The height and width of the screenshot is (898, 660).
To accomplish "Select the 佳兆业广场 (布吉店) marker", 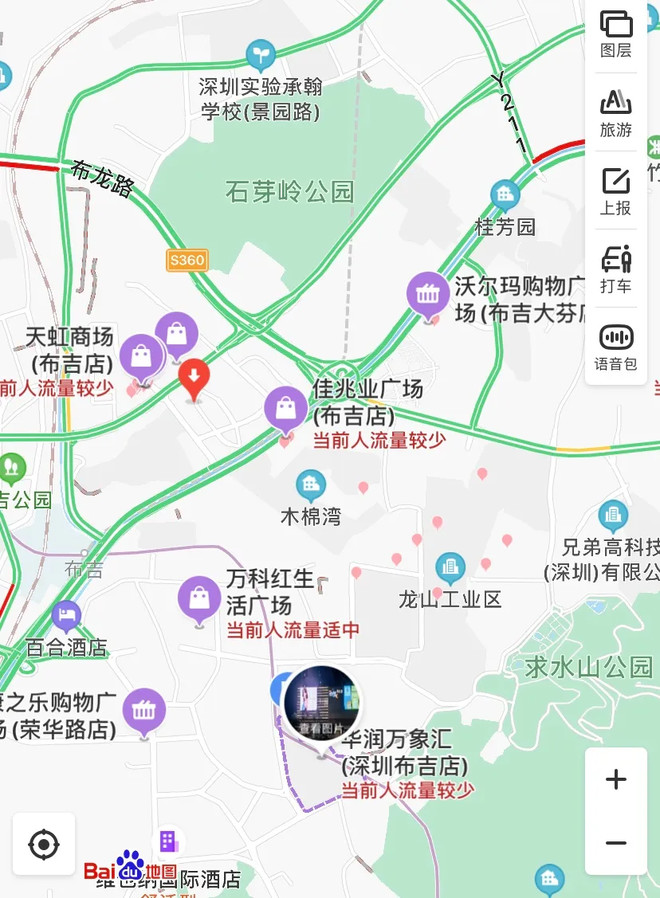I will click(286, 408).
